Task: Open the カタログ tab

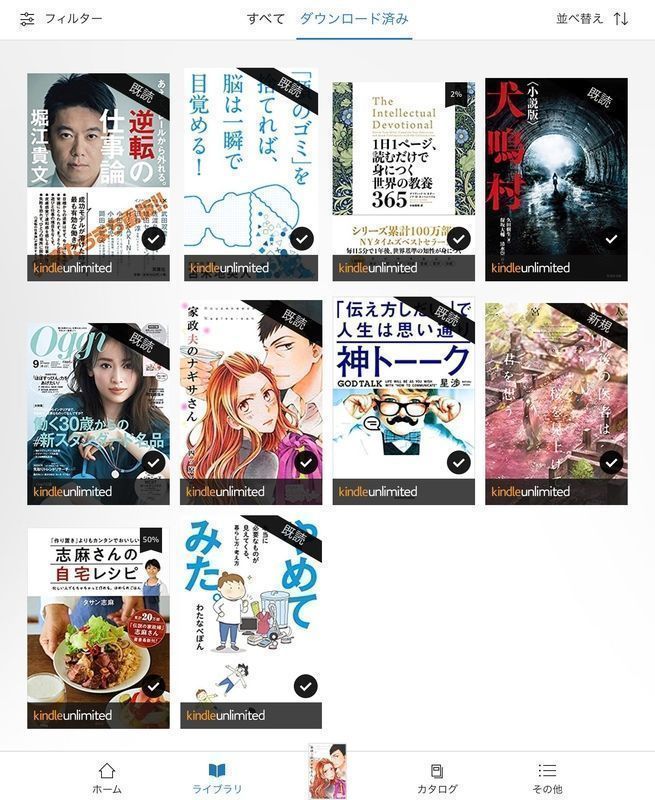Action: (437, 777)
